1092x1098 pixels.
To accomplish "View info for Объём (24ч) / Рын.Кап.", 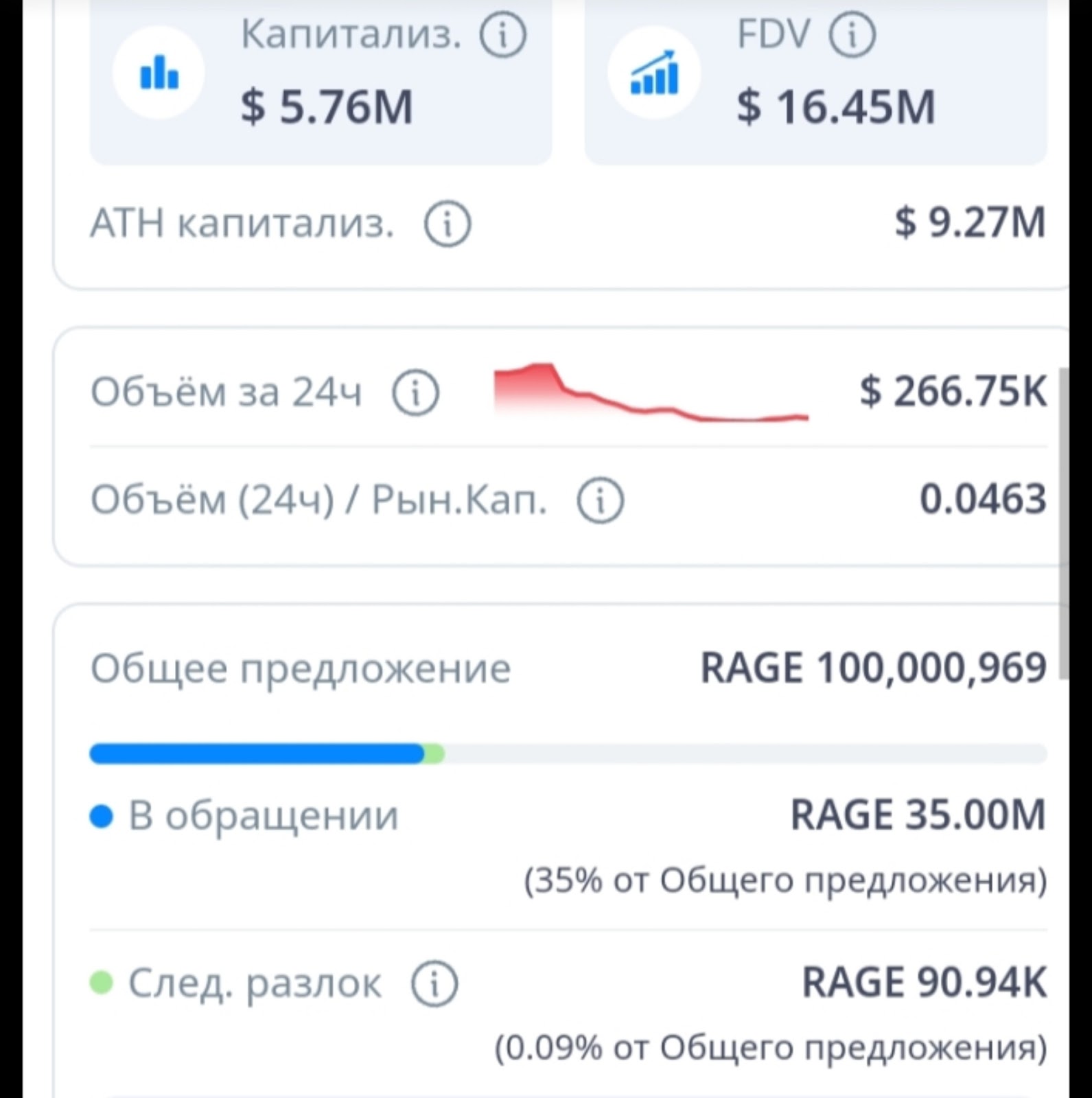I will coord(600,500).
